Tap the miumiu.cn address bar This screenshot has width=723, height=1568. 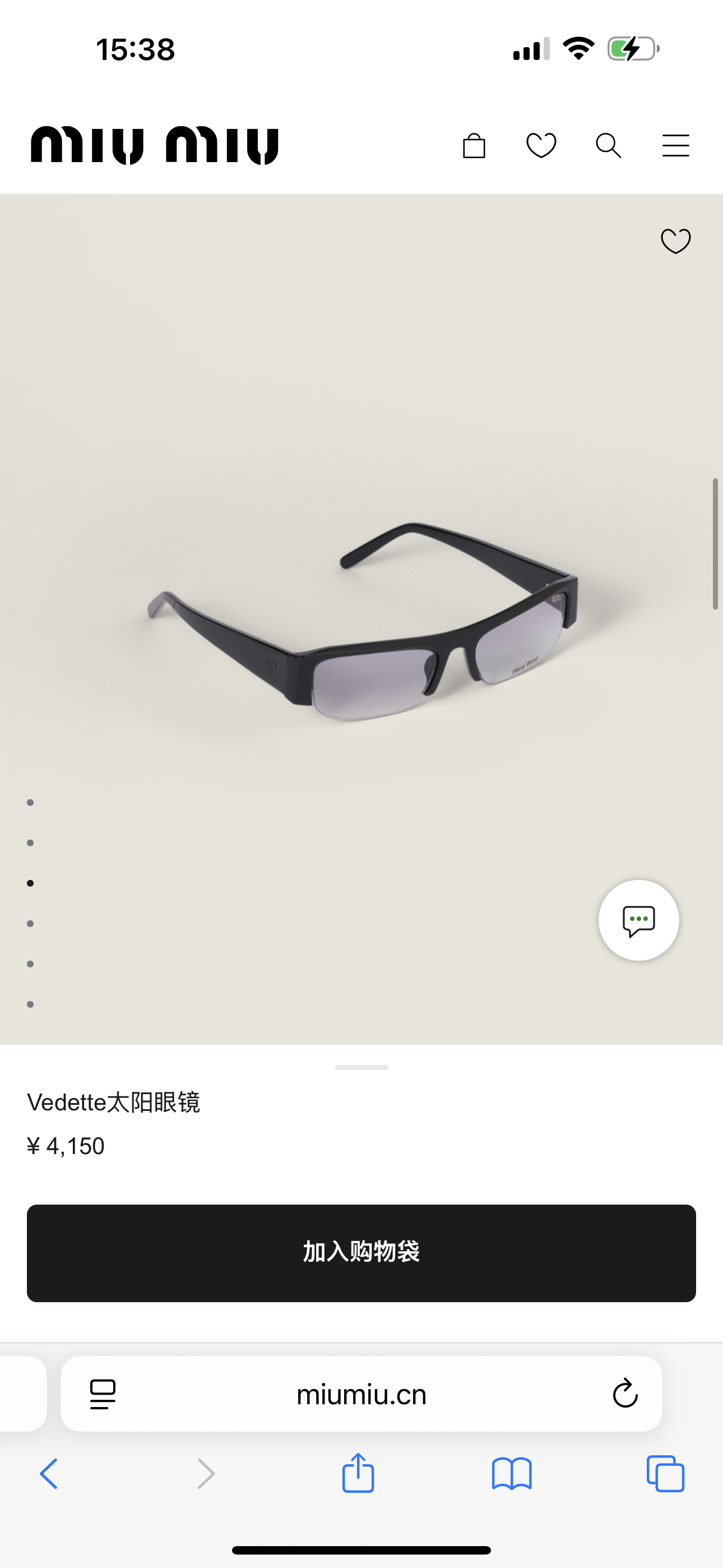pos(361,1395)
